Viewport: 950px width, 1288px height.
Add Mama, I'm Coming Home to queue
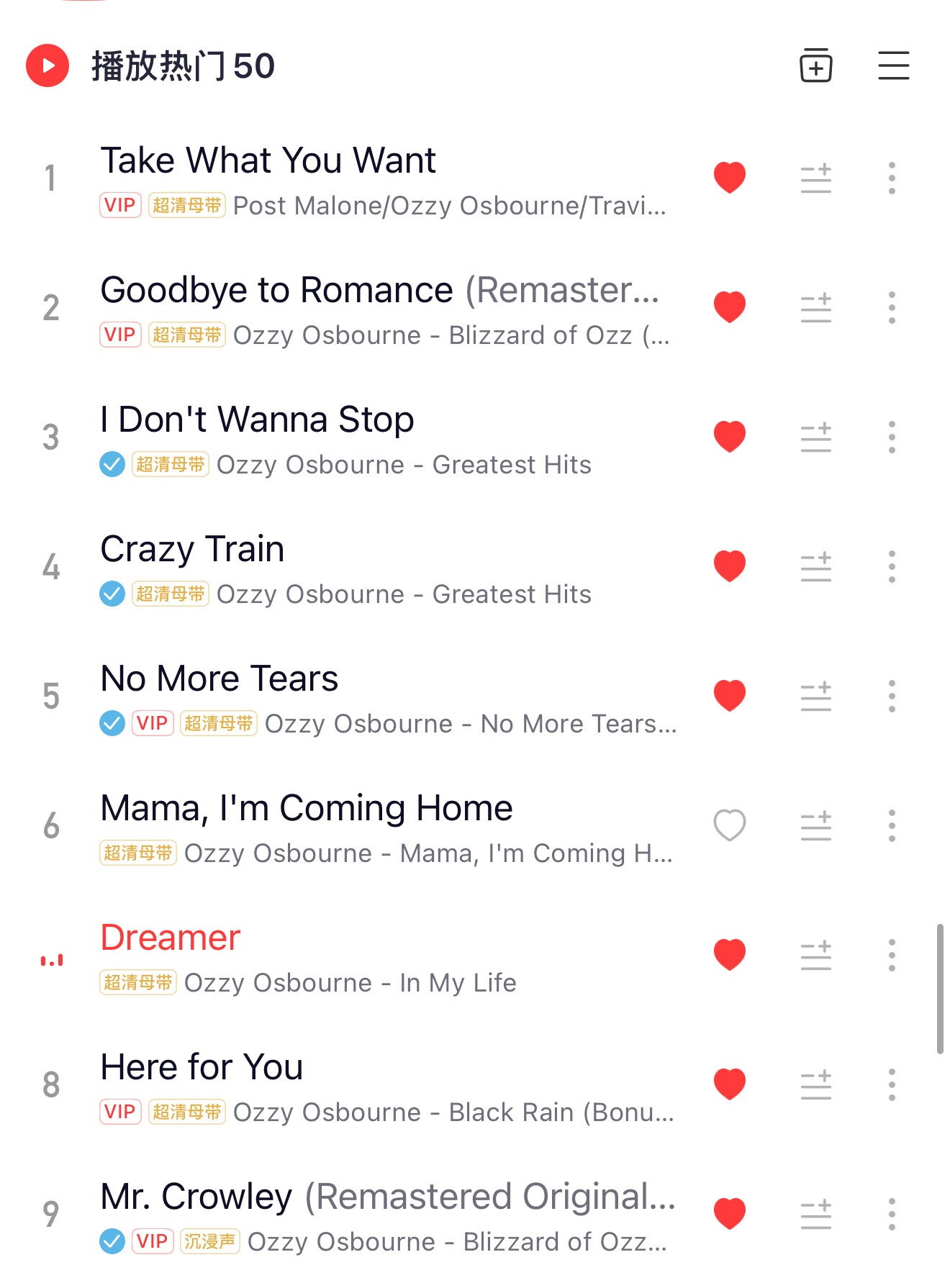click(815, 825)
